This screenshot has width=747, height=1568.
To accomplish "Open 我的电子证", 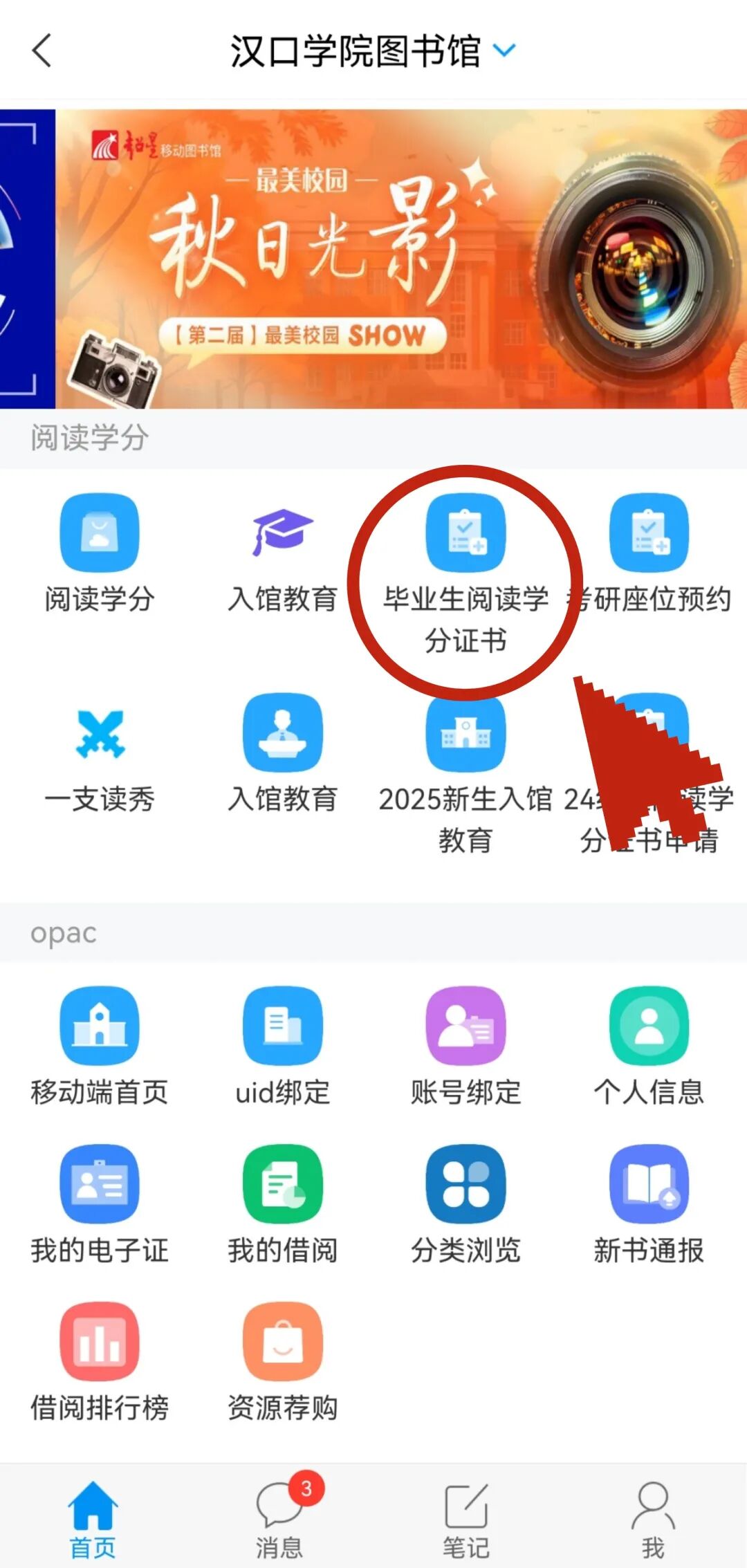I will 100,1183.
